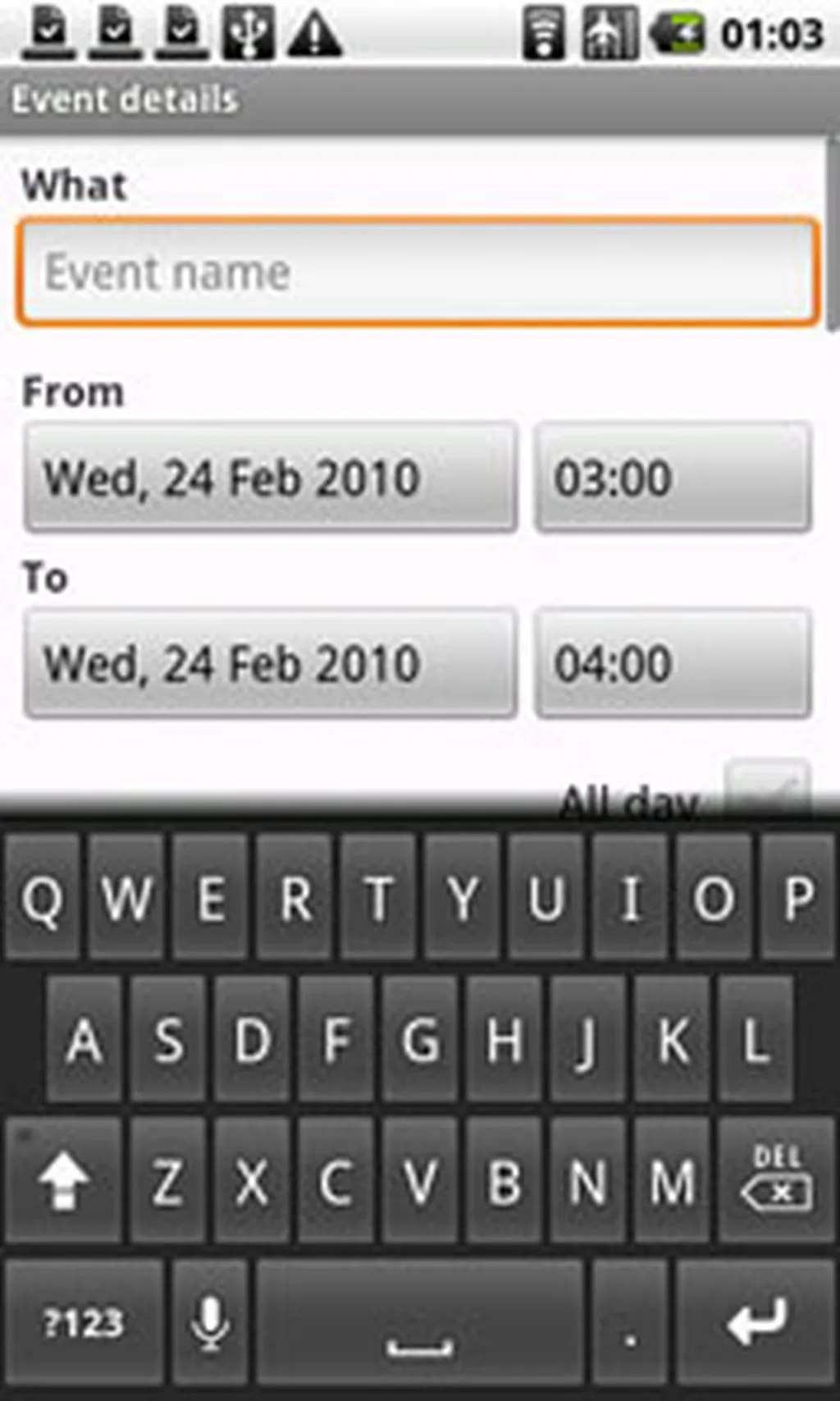The height and width of the screenshot is (1401, 840).
Task: Open the From date picker
Action: [x=270, y=478]
